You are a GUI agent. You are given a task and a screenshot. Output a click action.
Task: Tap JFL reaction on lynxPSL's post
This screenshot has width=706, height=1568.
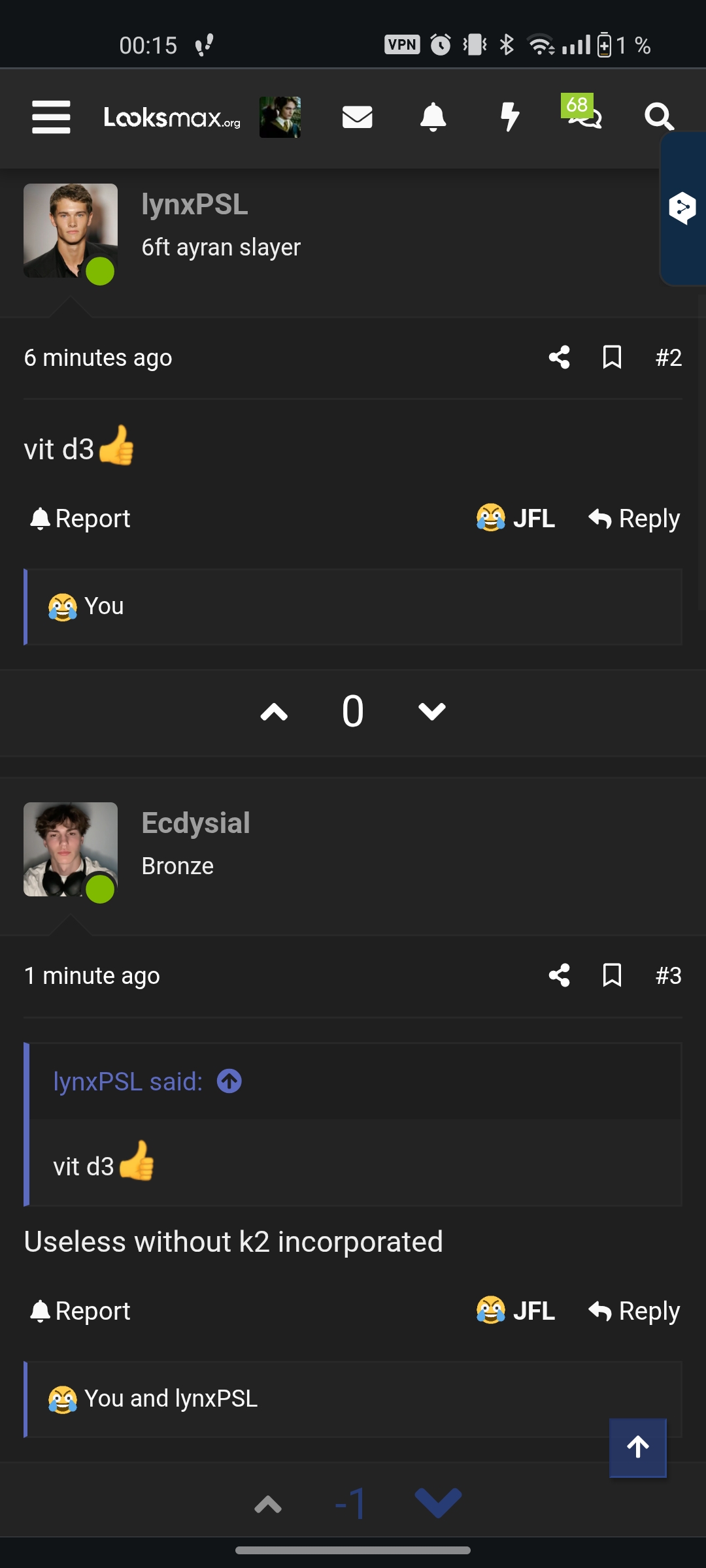click(516, 519)
